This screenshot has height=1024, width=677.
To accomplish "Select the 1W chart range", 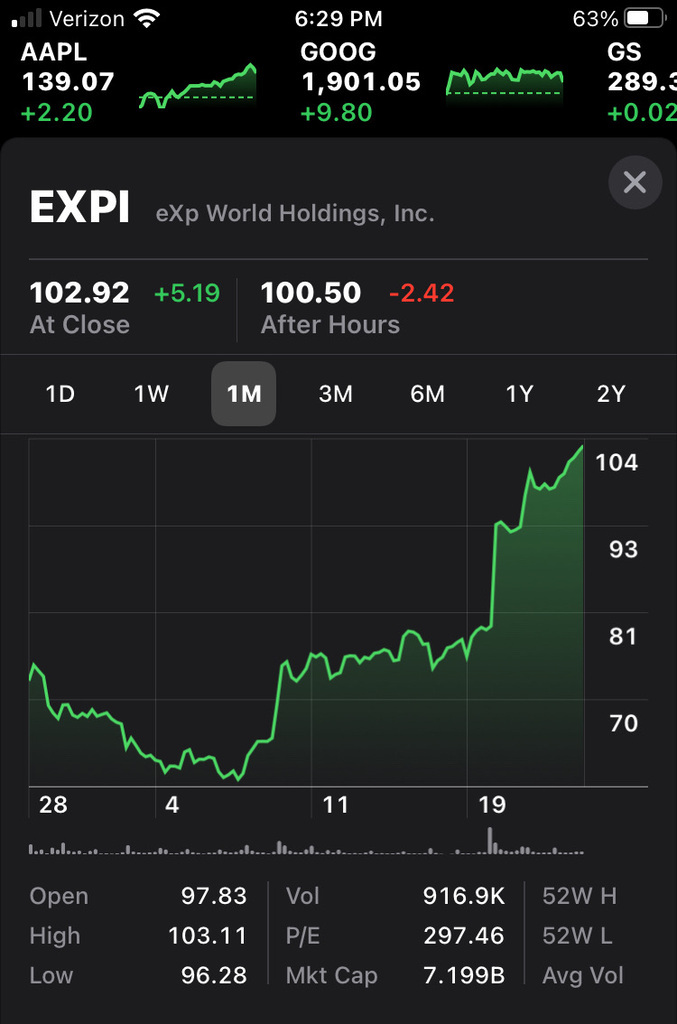I will (x=152, y=394).
